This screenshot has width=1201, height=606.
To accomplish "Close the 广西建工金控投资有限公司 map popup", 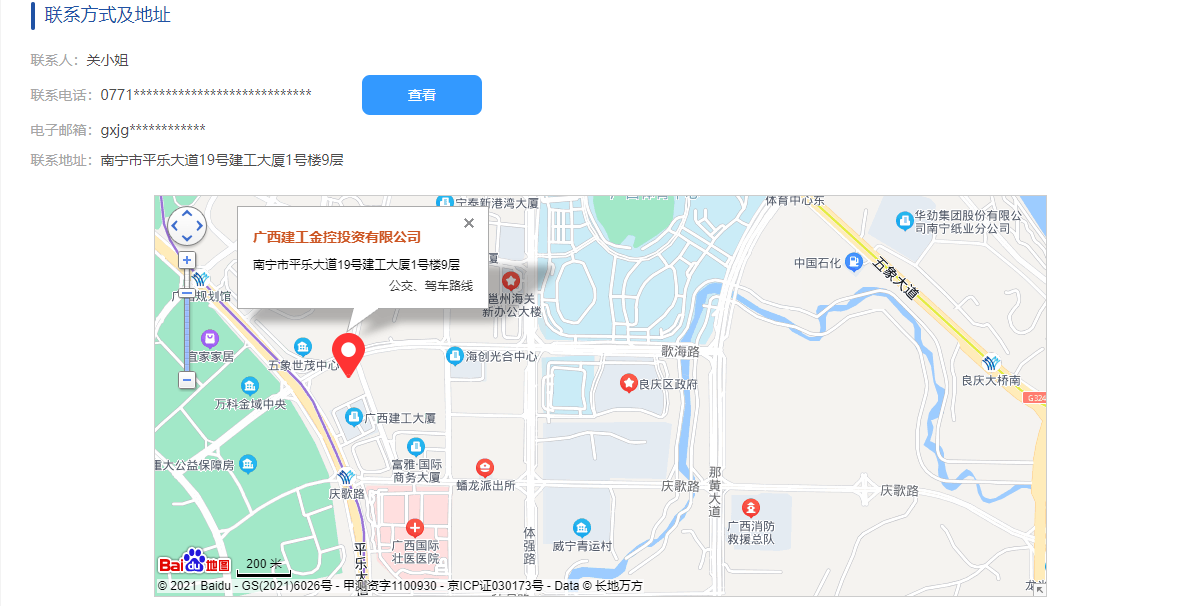I will 469,223.
